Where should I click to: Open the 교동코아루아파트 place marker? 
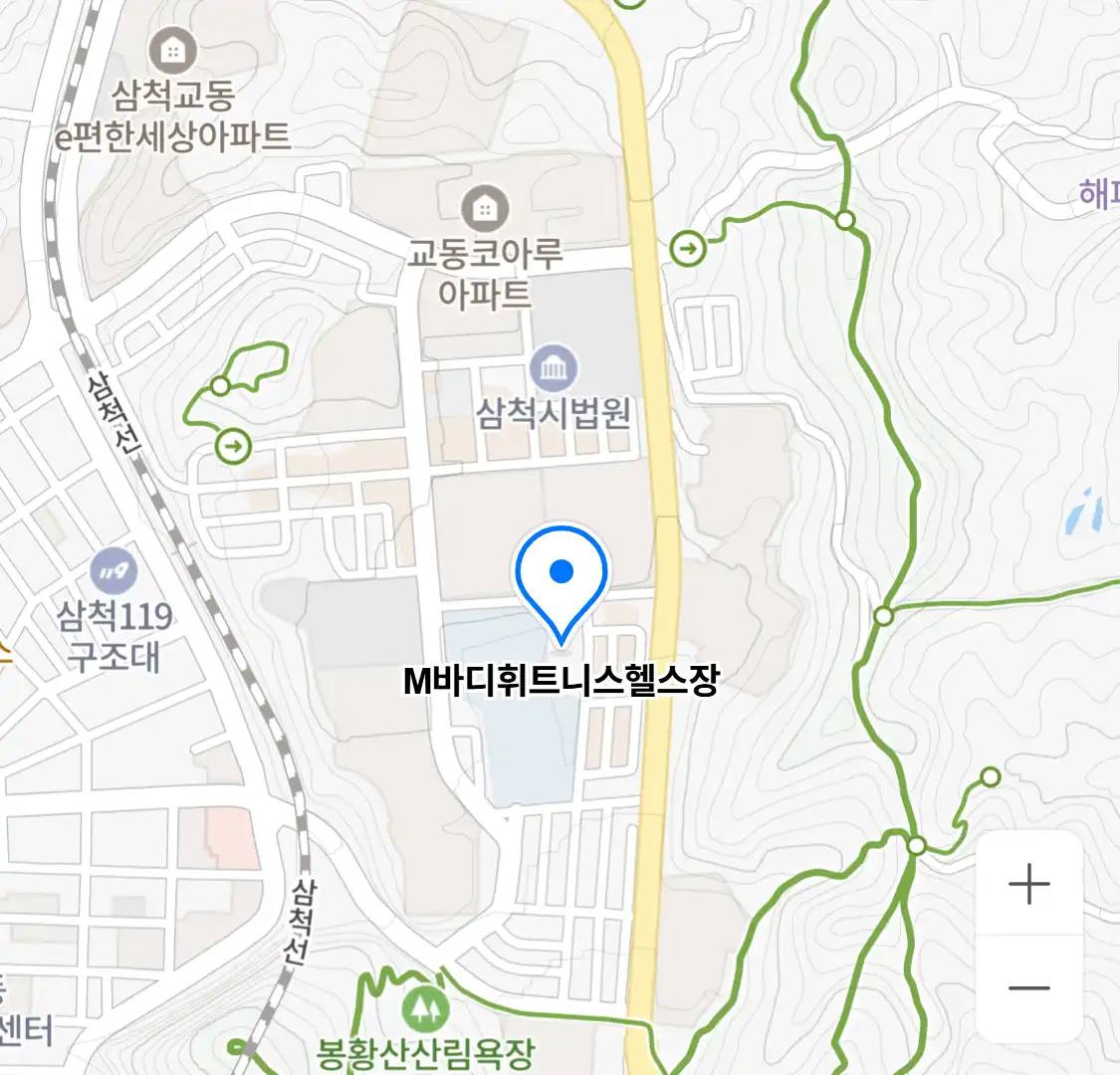pyautogui.click(x=485, y=209)
